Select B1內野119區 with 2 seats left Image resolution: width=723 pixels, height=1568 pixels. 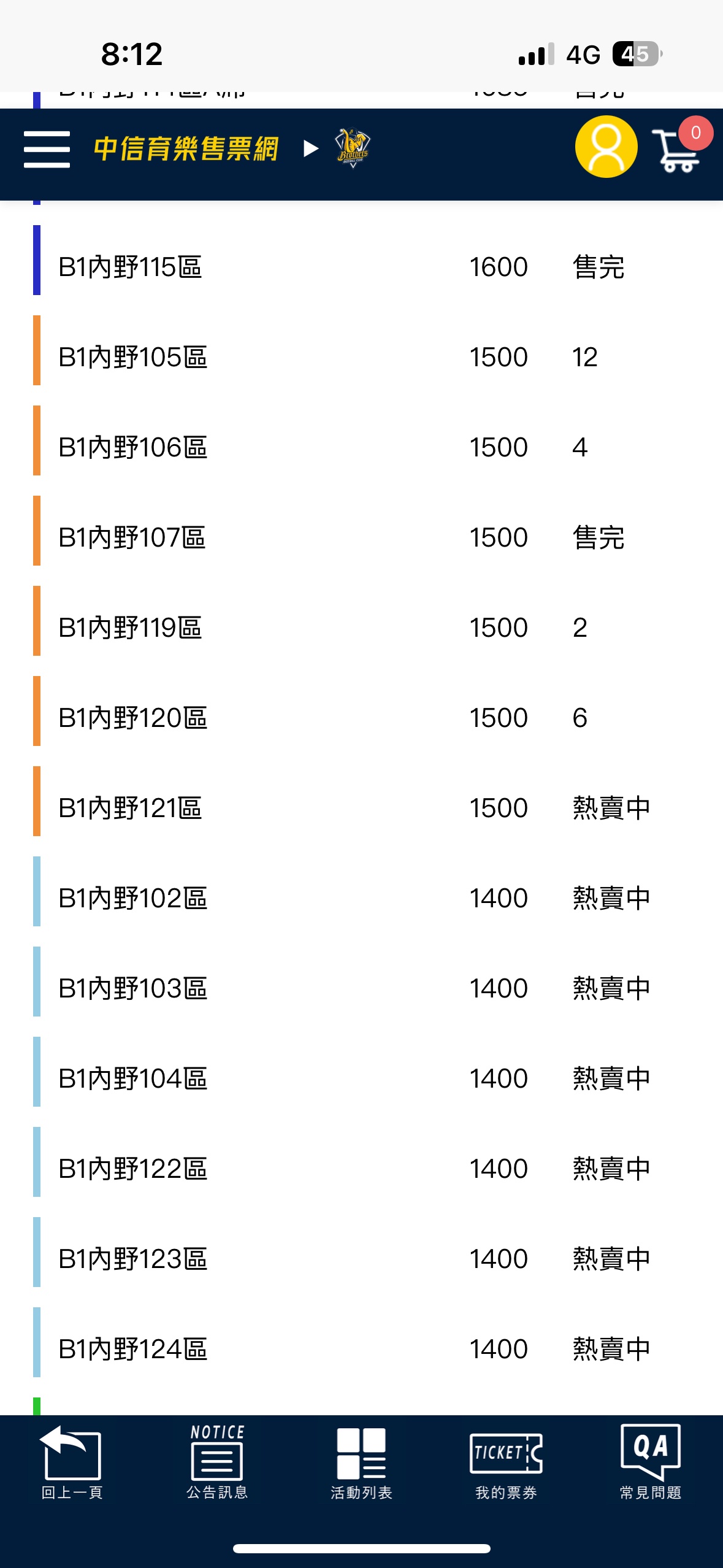pyautogui.click(x=362, y=628)
